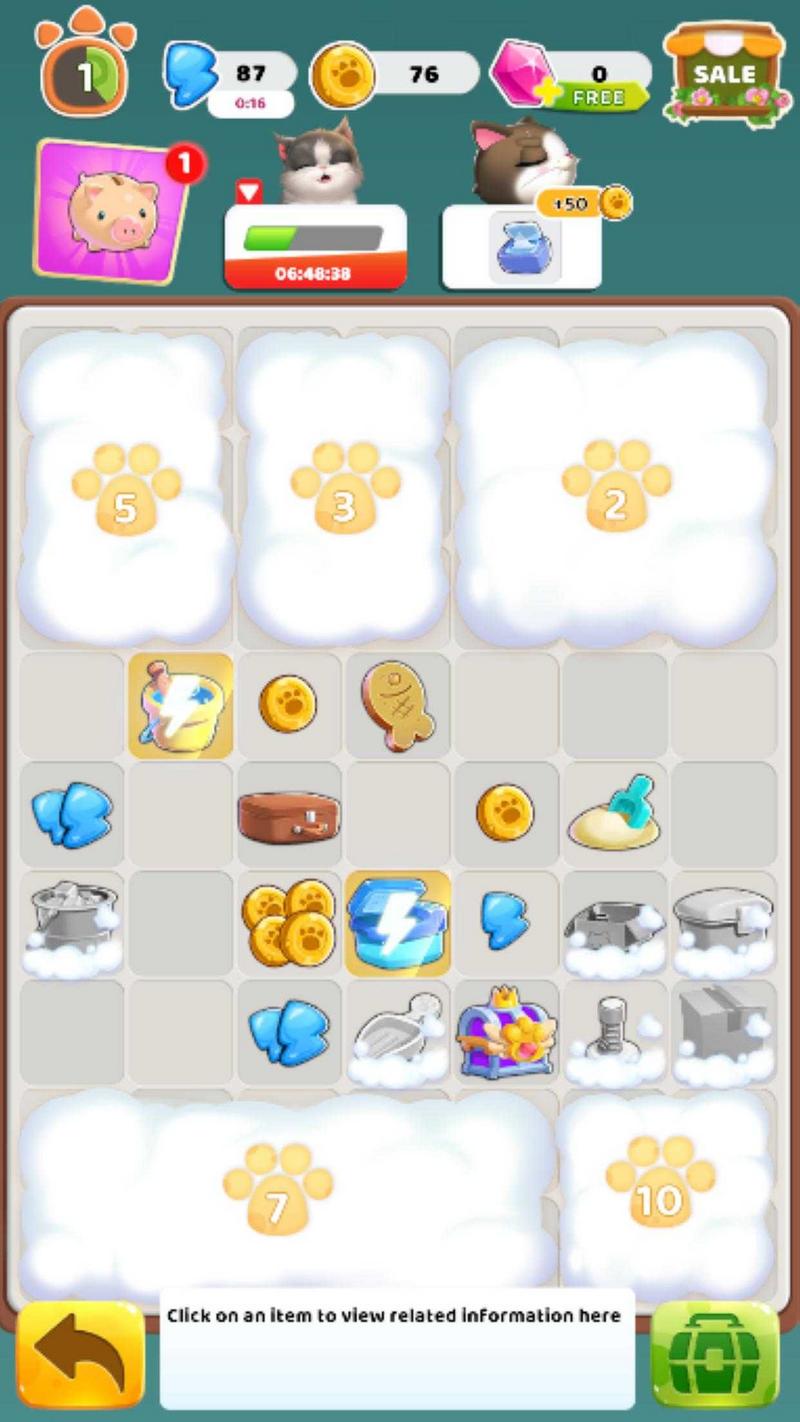Select the blue energy box generator
The image size is (800, 1422).
pos(397,923)
